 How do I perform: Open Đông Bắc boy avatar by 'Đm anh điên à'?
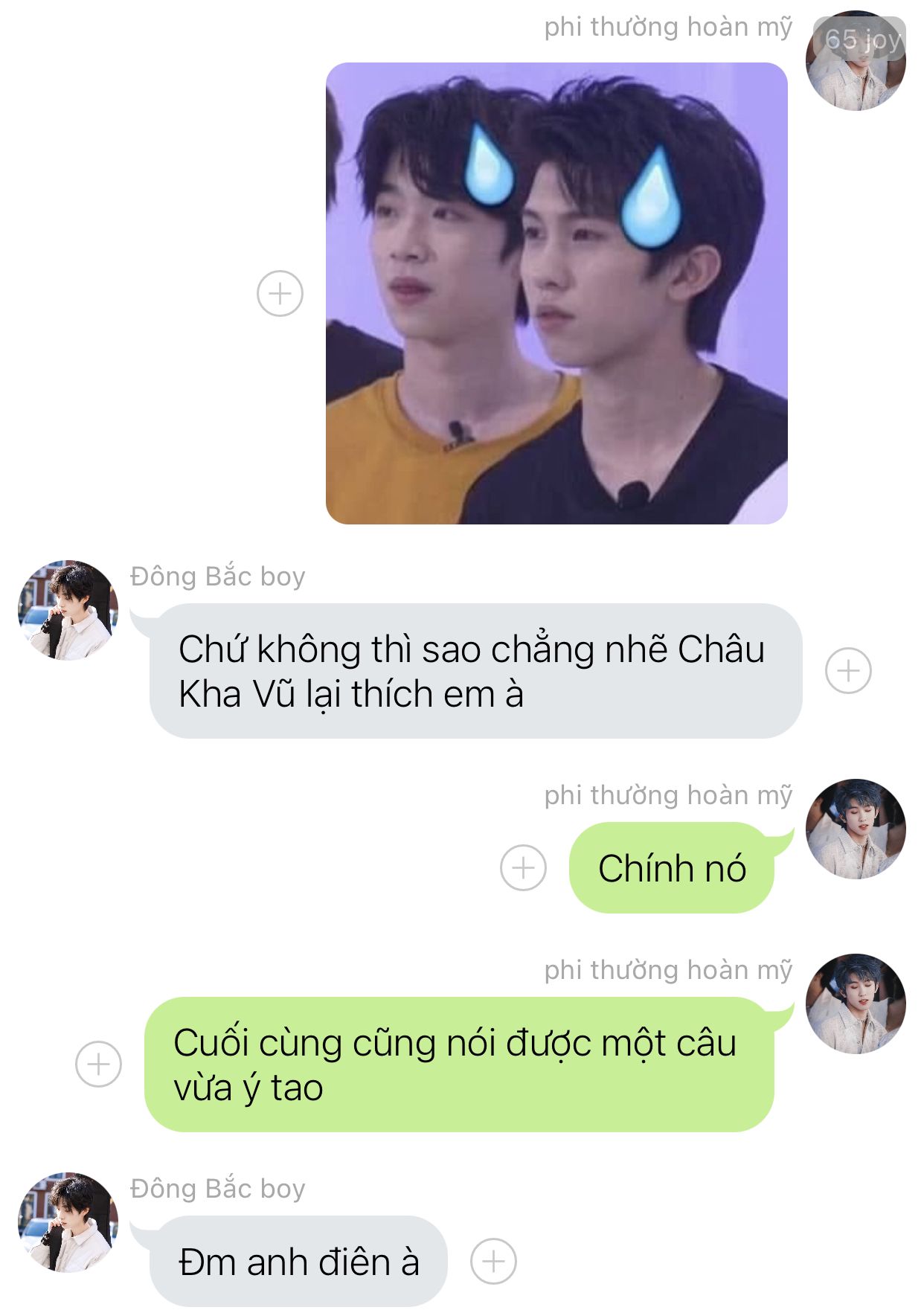[68, 1222]
